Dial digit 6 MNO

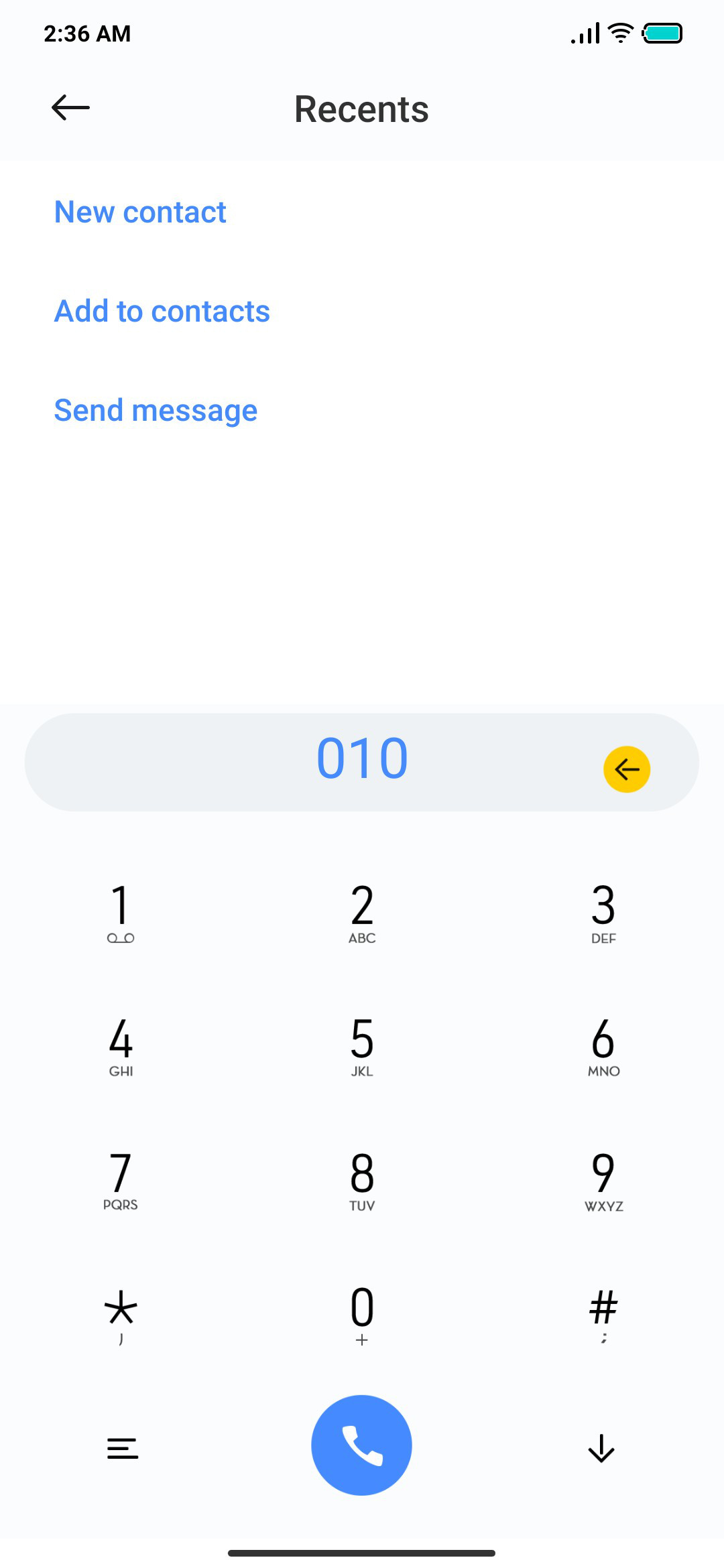603,1047
